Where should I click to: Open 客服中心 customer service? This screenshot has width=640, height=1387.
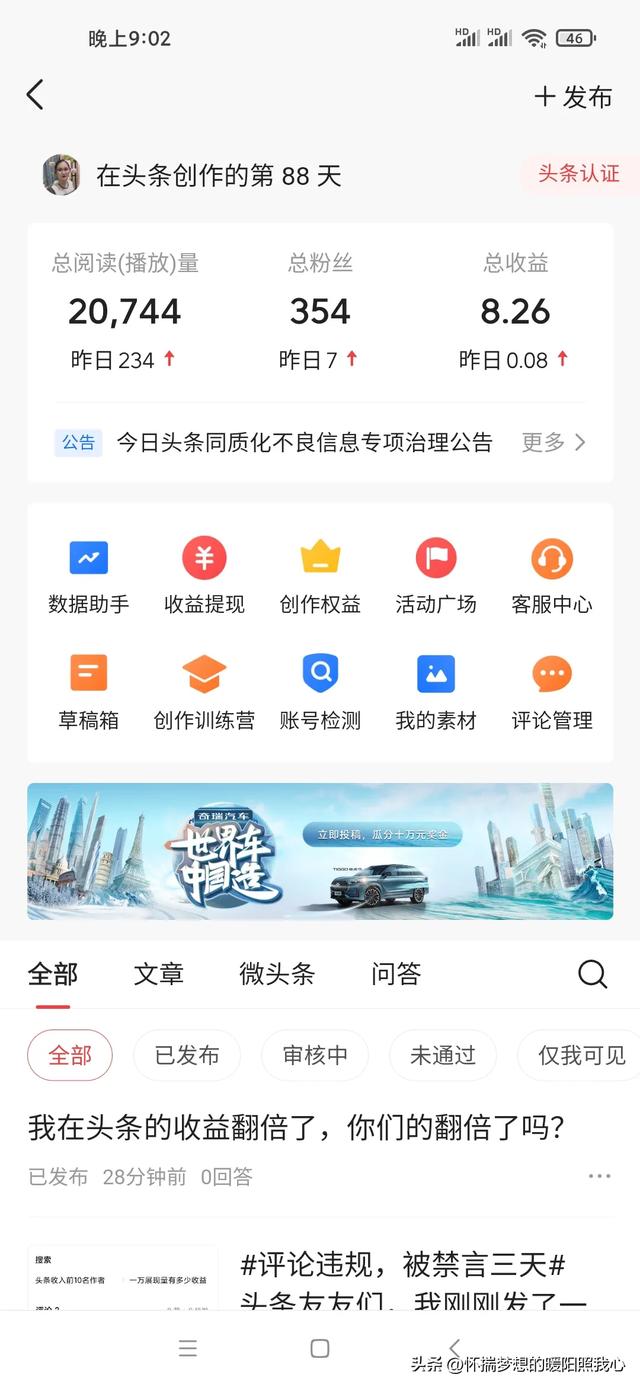coord(551,576)
